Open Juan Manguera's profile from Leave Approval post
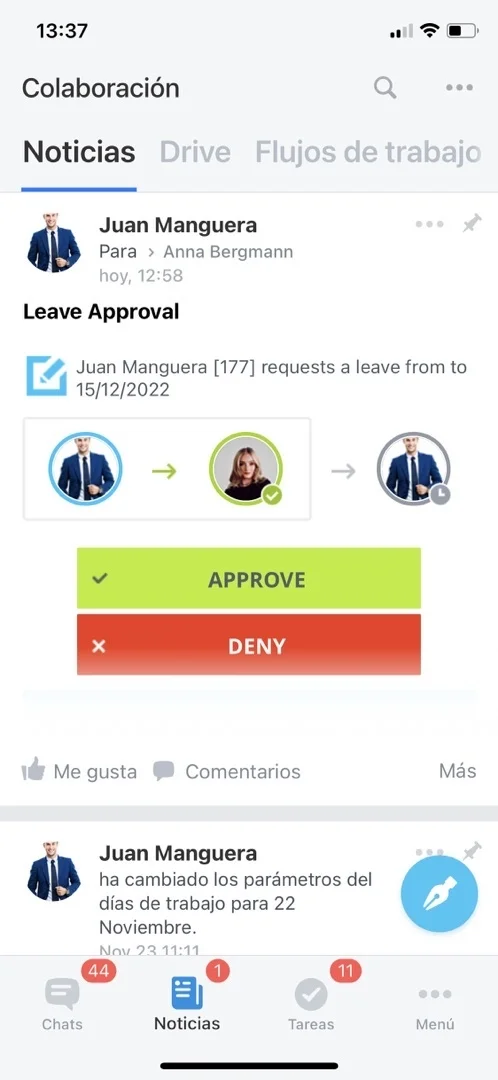 (x=178, y=225)
